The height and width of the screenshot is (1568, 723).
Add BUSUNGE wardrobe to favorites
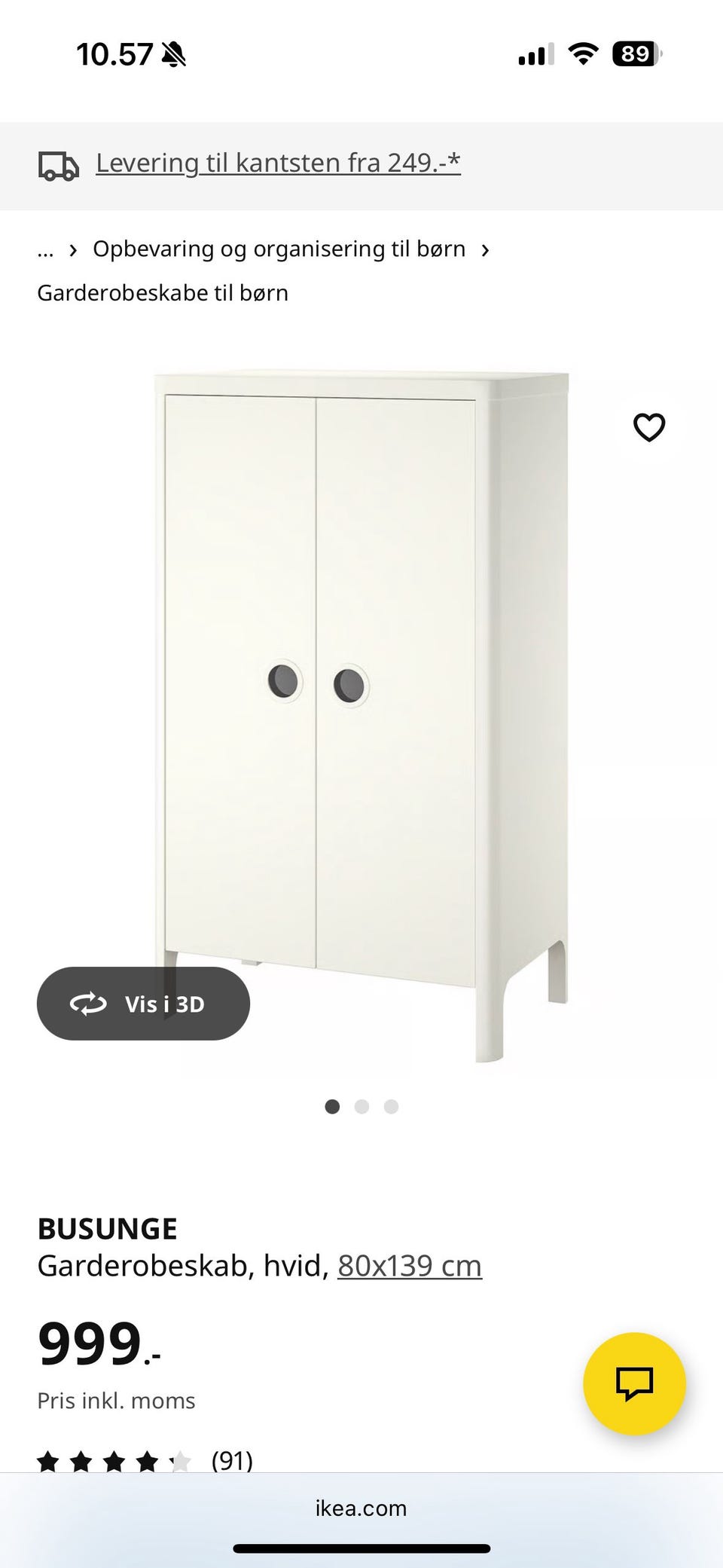click(x=648, y=427)
